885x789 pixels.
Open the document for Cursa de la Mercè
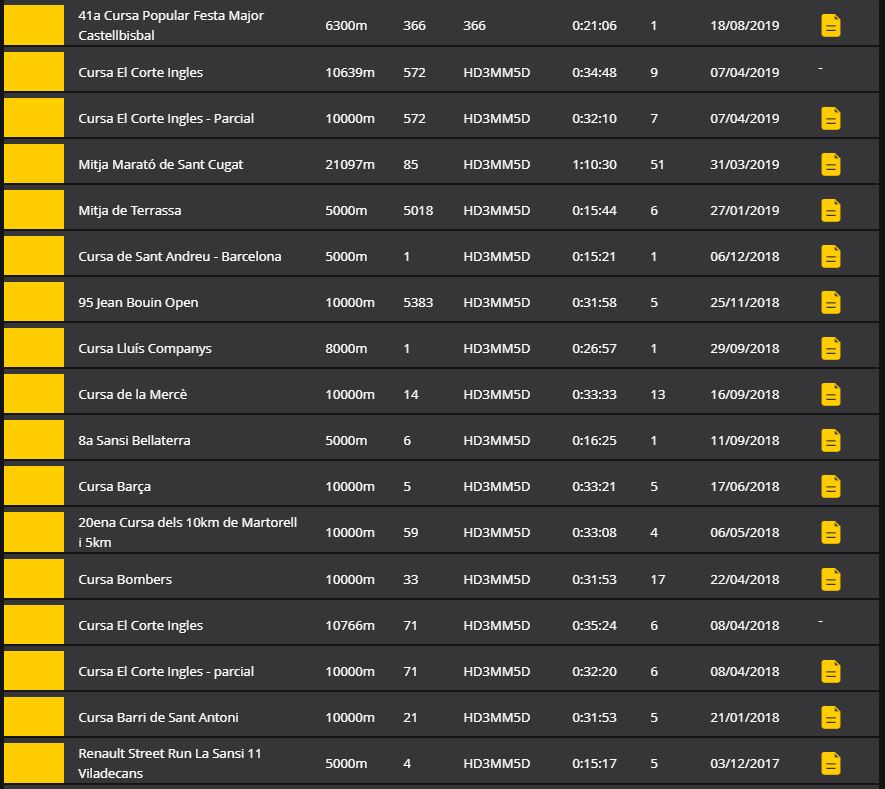(x=830, y=394)
